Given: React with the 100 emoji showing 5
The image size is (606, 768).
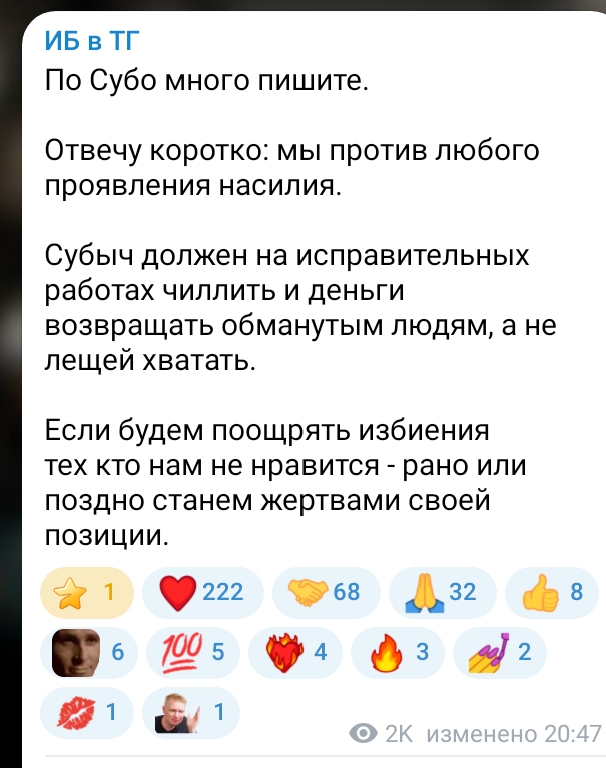Looking at the screenshot, I should click(x=191, y=653).
